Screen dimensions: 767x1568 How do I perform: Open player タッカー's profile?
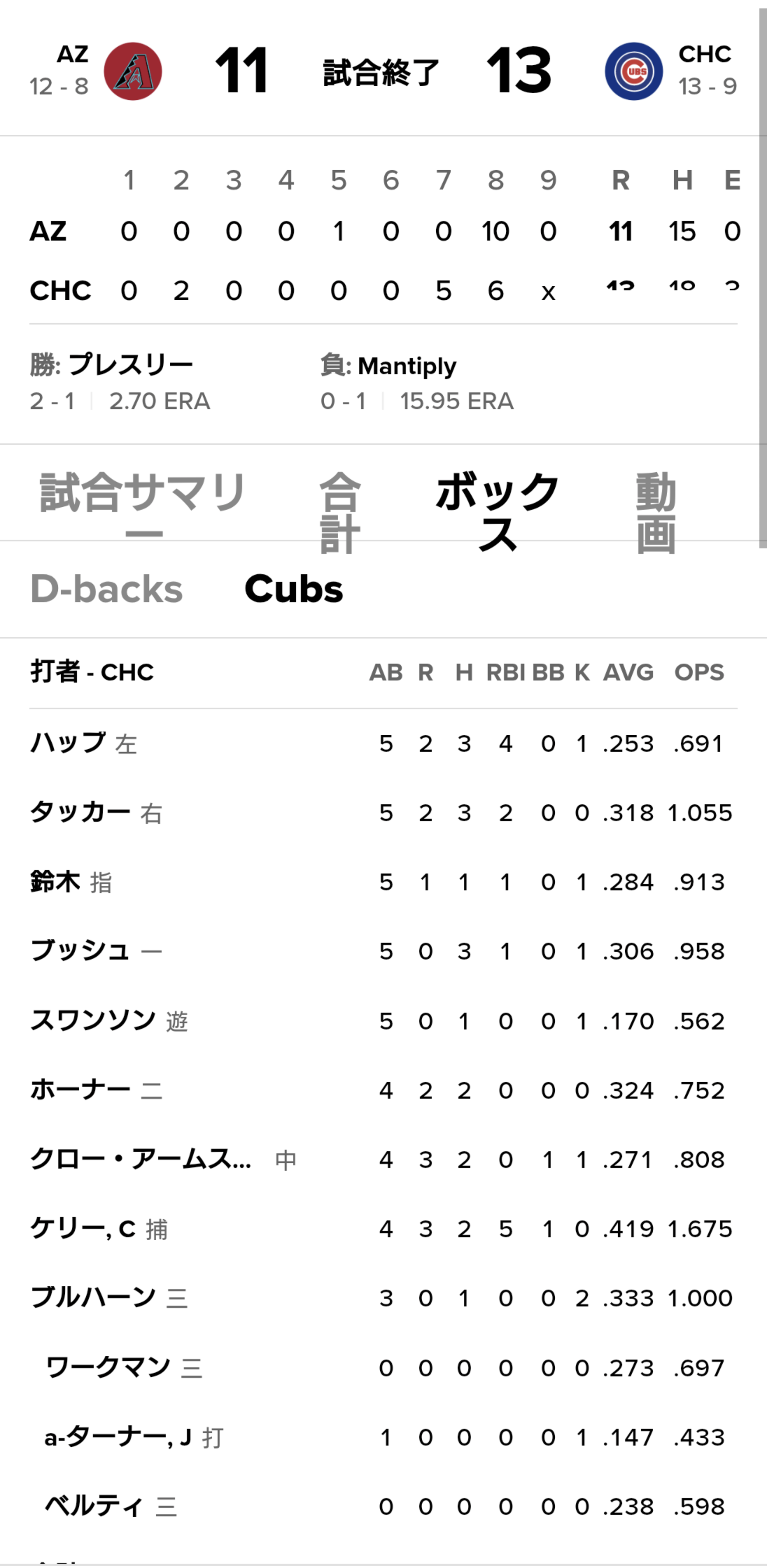(x=80, y=812)
